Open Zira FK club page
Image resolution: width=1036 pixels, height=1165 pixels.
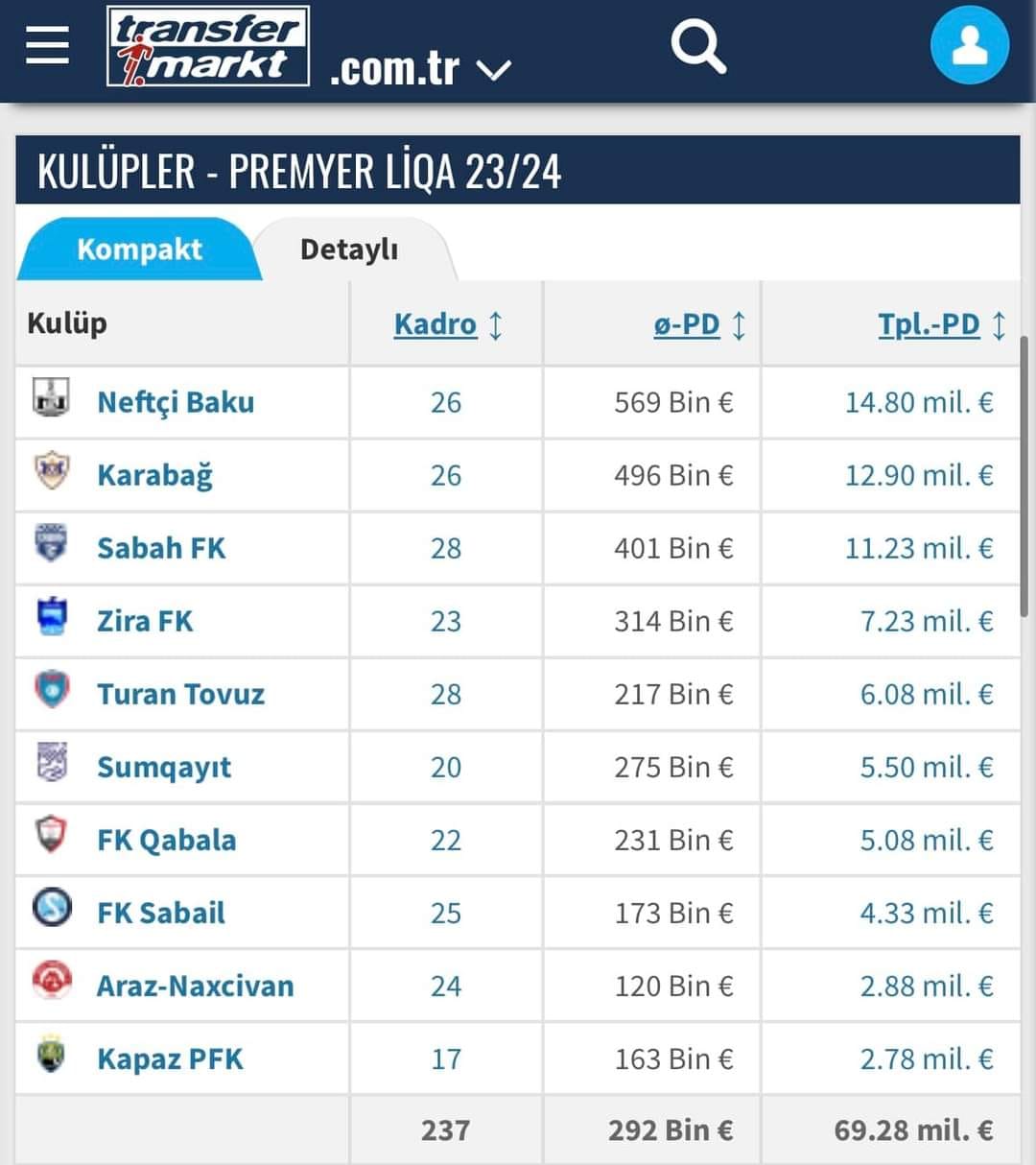point(145,621)
